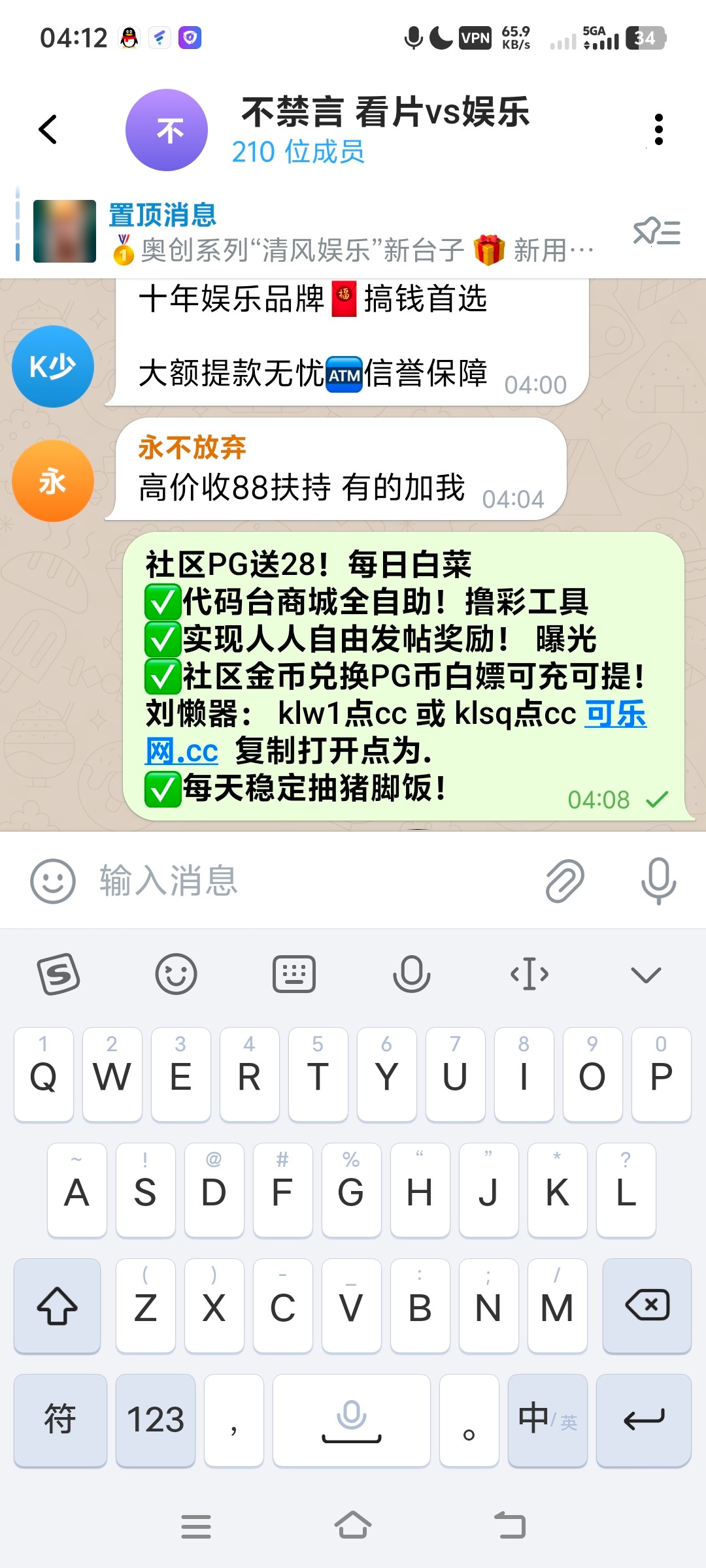The width and height of the screenshot is (706, 1568).
Task: Record a voice message with the microphone
Action: [x=658, y=881]
